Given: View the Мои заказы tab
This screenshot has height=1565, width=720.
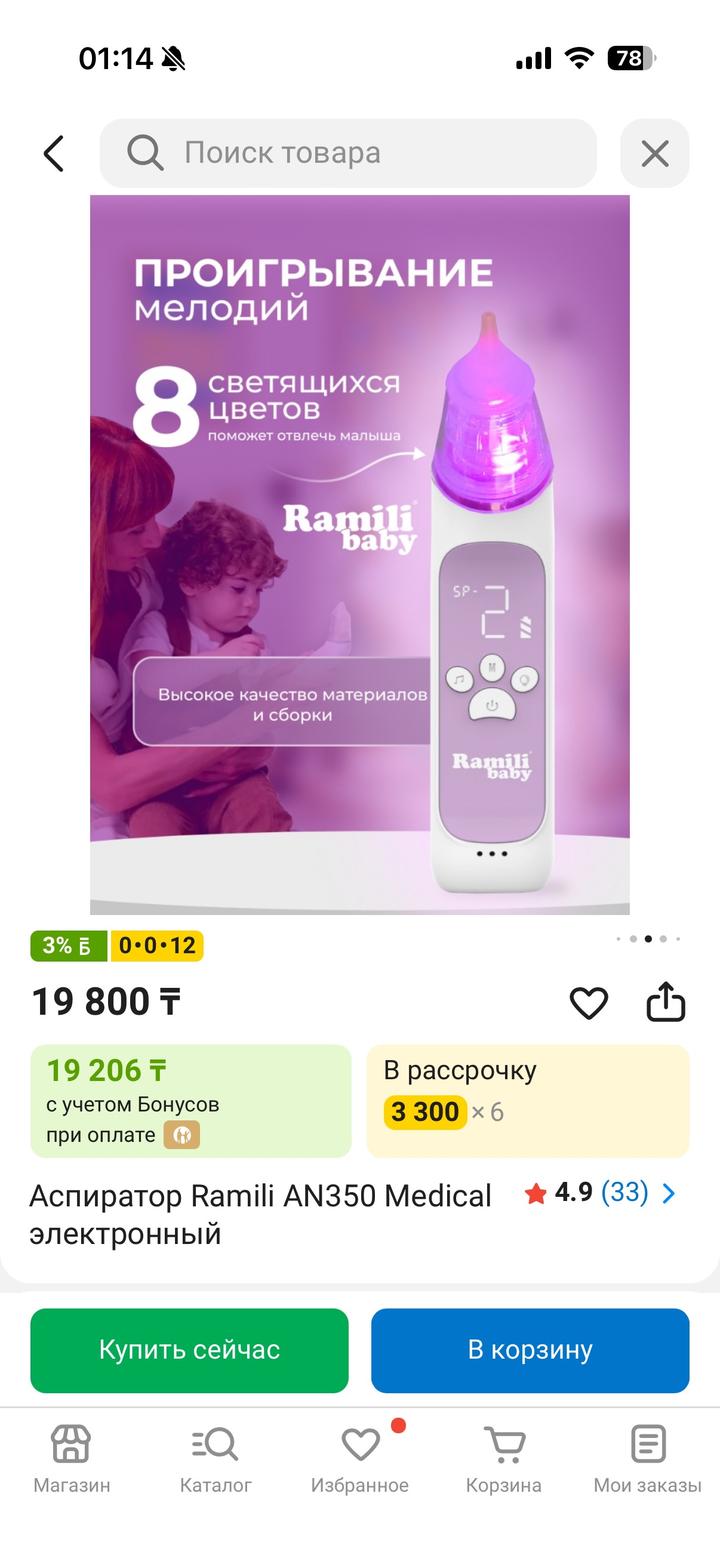Looking at the screenshot, I should tap(647, 1459).
